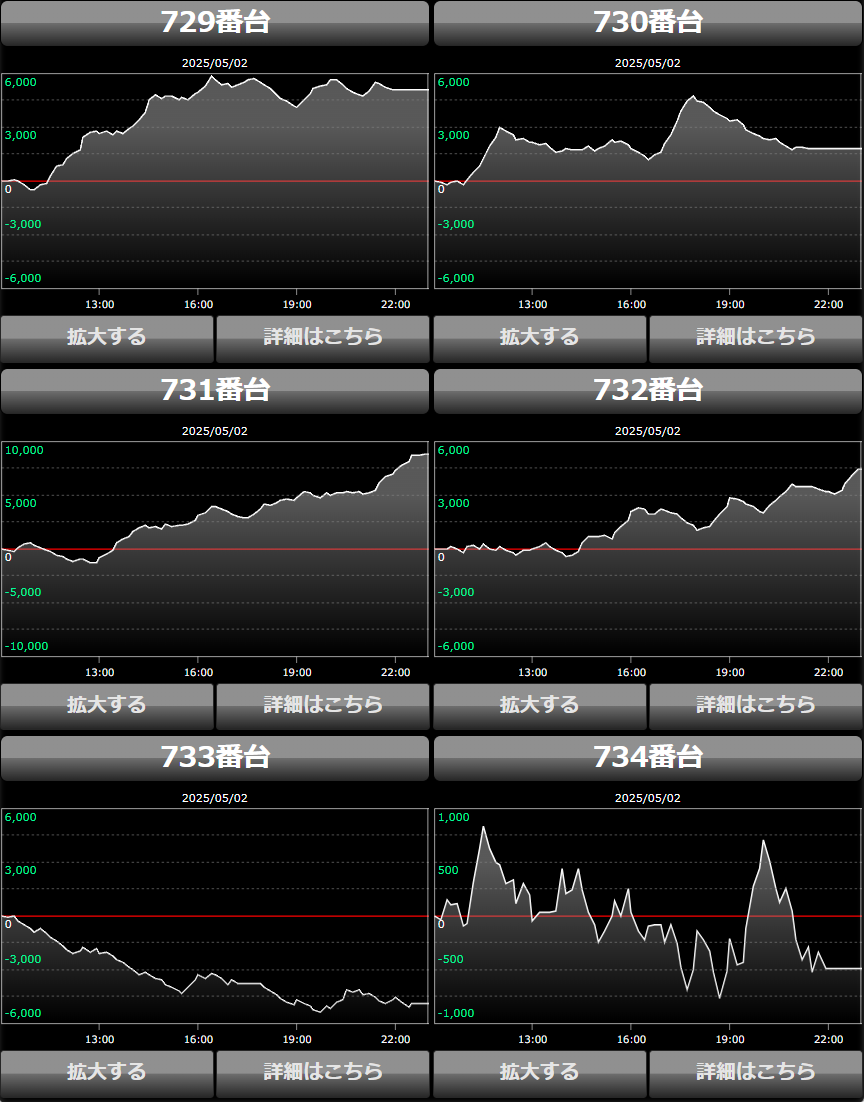The width and height of the screenshot is (864, 1102).
Task: View details of 734番台
Action: [x=756, y=1073]
